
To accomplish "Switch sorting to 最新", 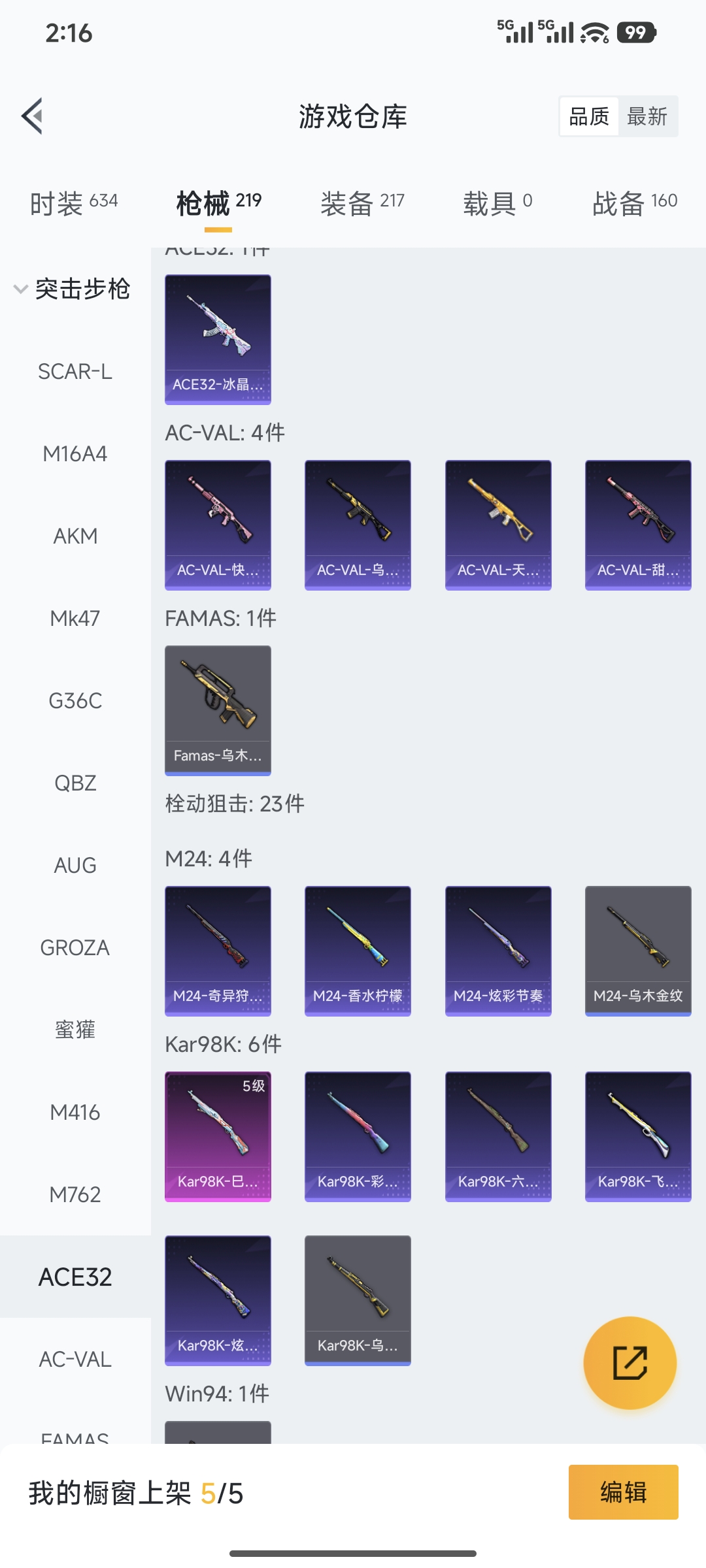I will tap(647, 116).
